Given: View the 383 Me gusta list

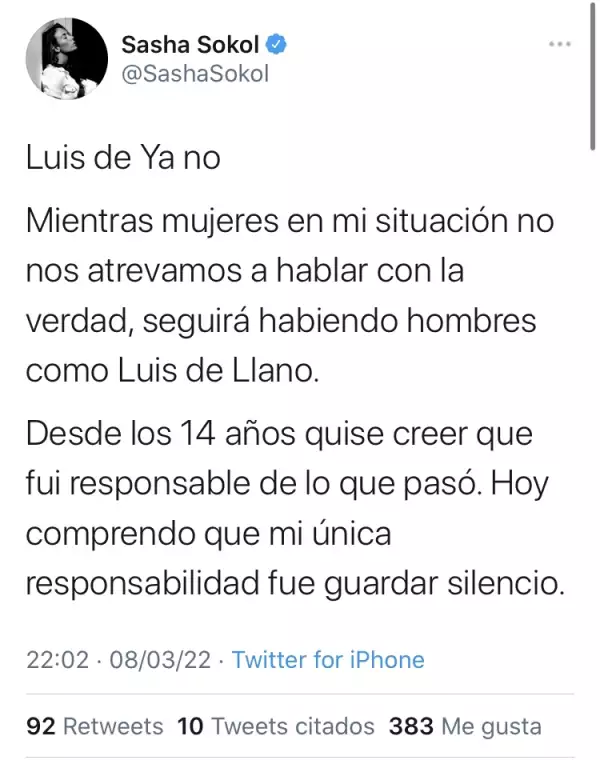Looking at the screenshot, I should pyautogui.click(x=467, y=726).
